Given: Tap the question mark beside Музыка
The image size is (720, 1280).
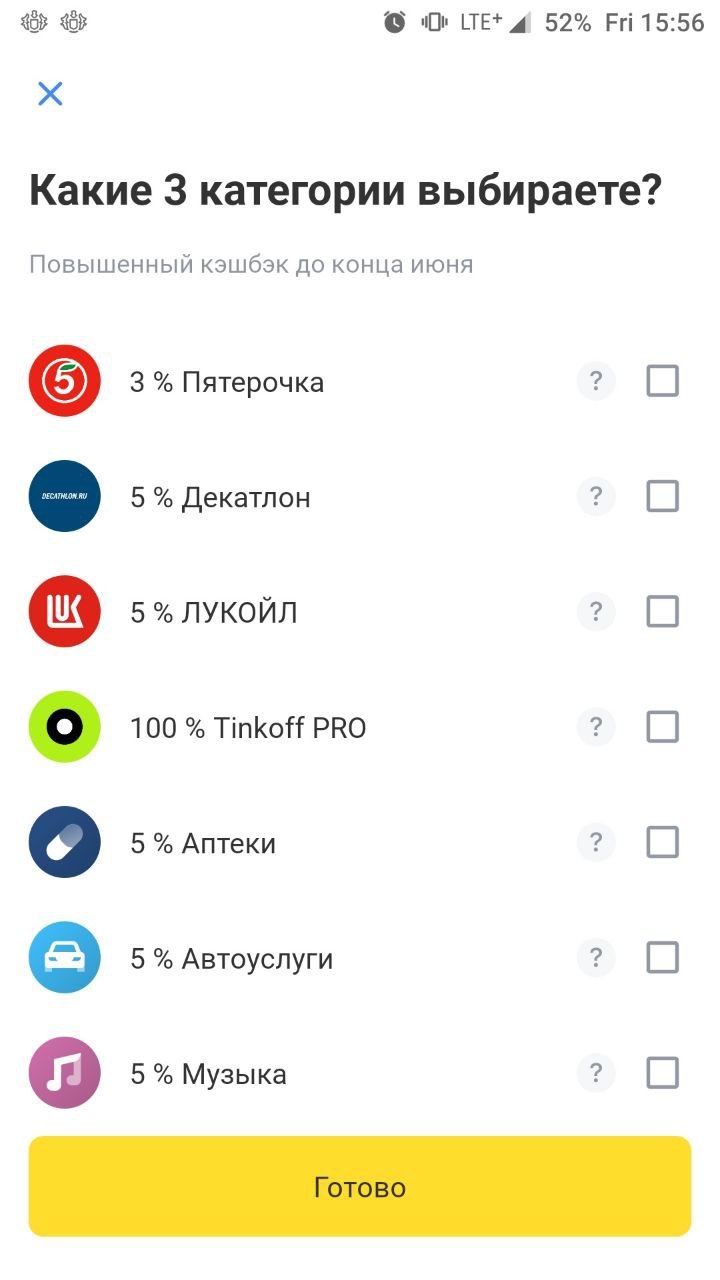Looking at the screenshot, I should tap(596, 1073).
